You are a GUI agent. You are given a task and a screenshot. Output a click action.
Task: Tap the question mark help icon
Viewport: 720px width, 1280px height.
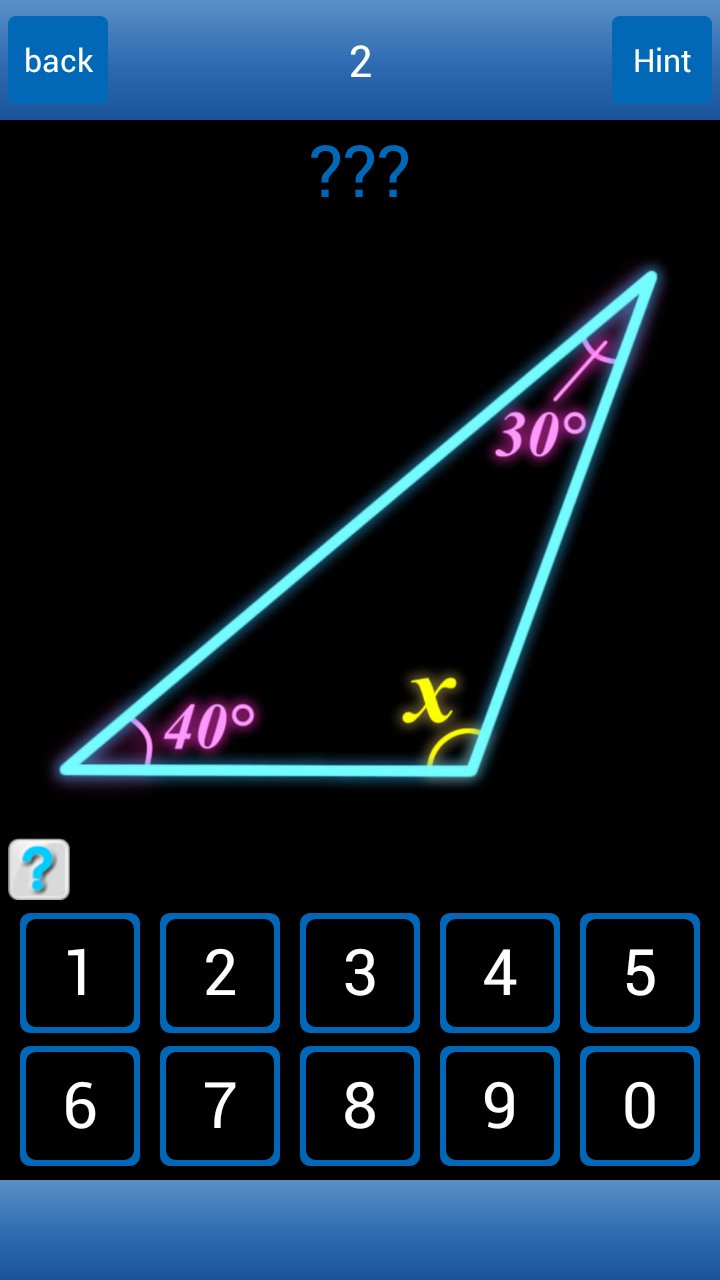click(x=39, y=869)
